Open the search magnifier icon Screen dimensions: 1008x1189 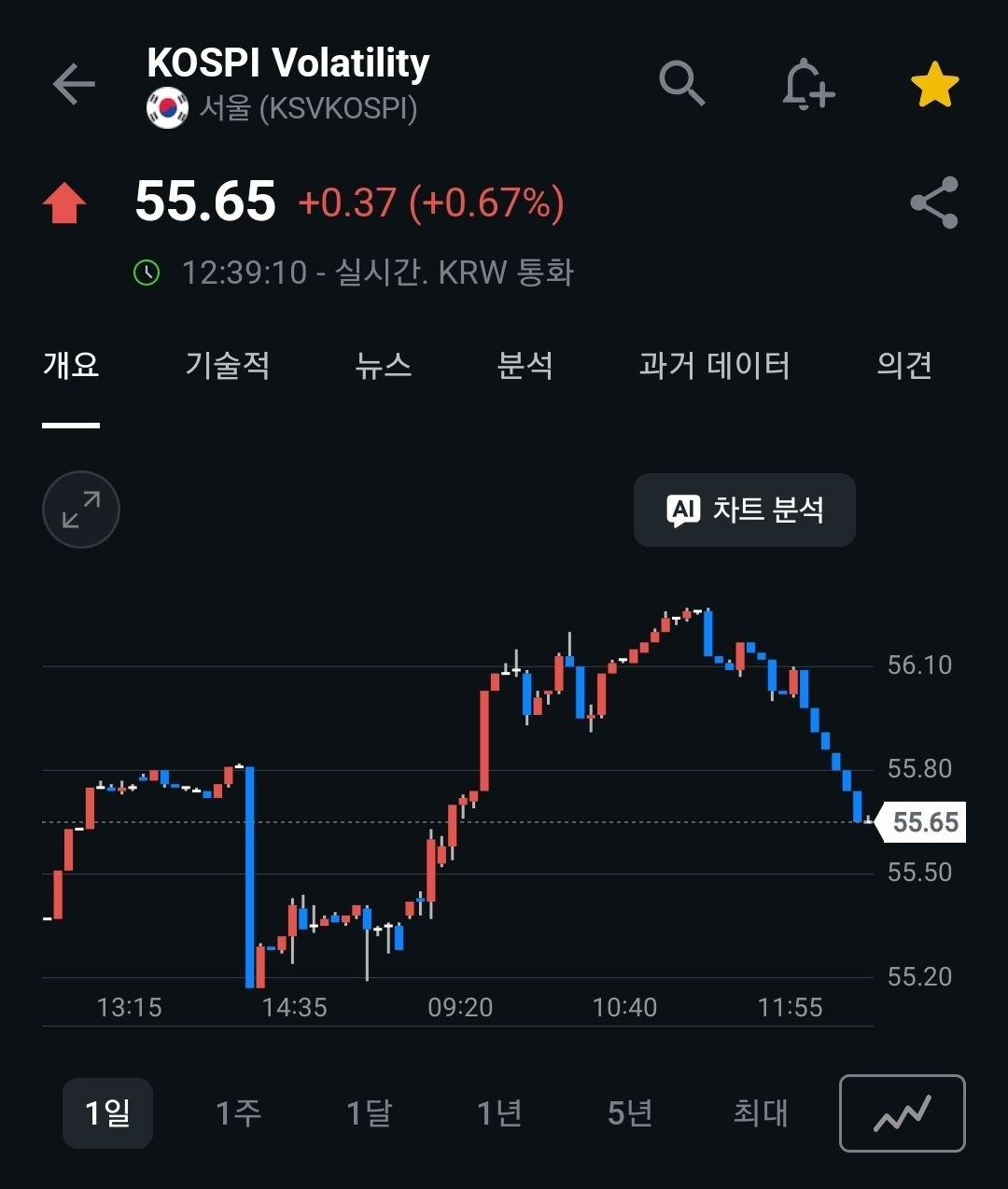point(681,84)
